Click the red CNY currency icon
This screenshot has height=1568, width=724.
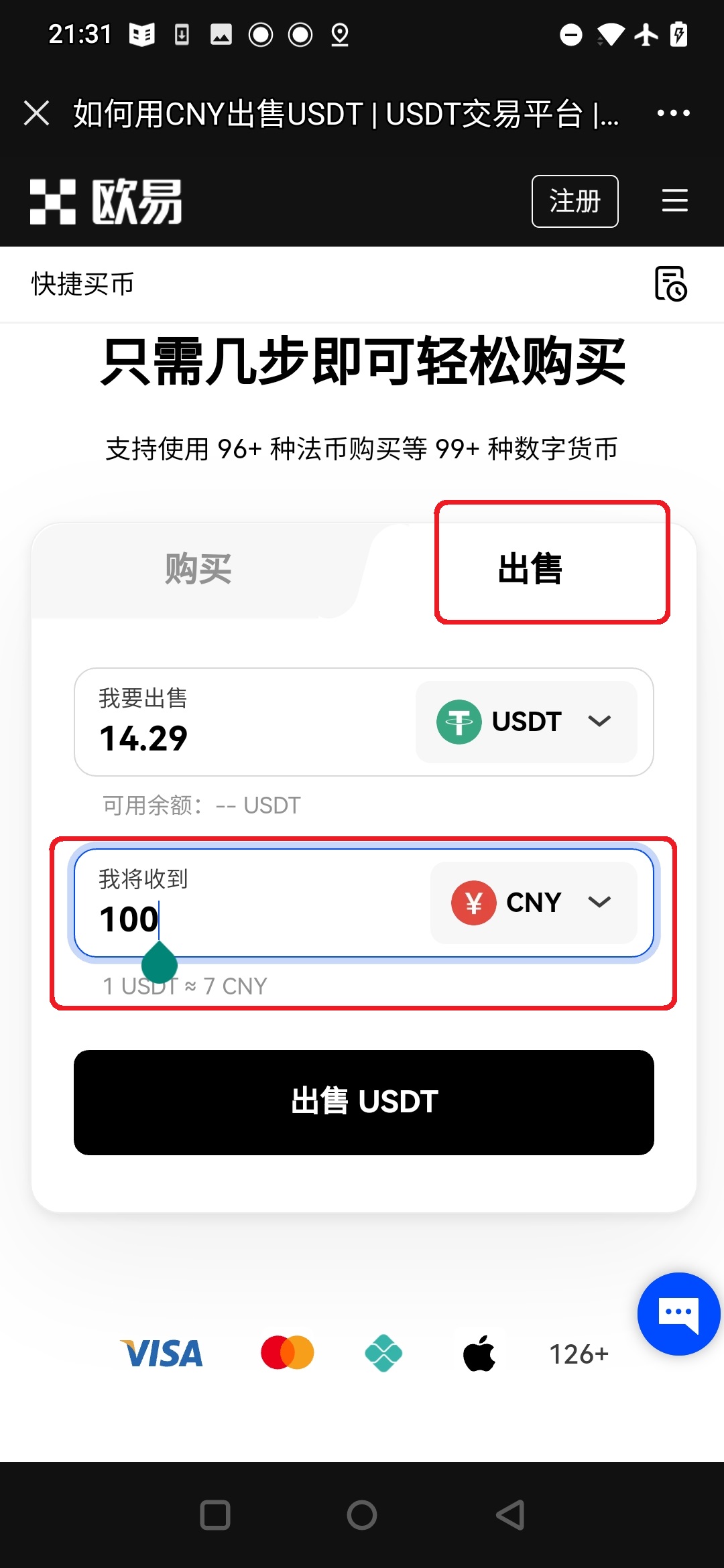(x=474, y=903)
